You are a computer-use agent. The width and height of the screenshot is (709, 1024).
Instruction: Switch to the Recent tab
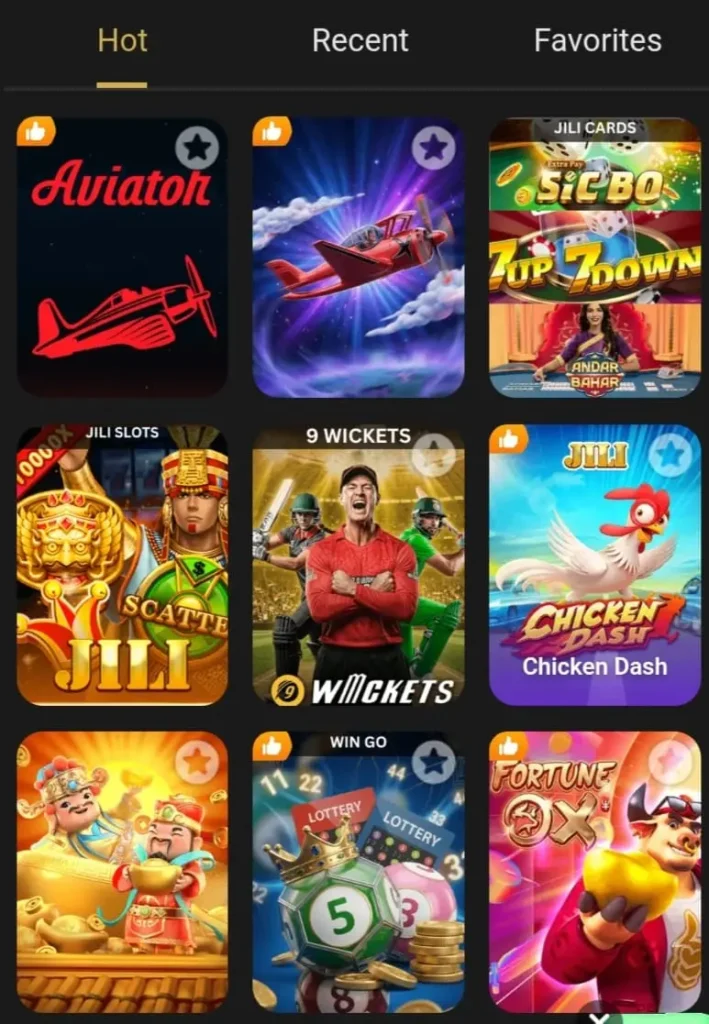coord(360,41)
